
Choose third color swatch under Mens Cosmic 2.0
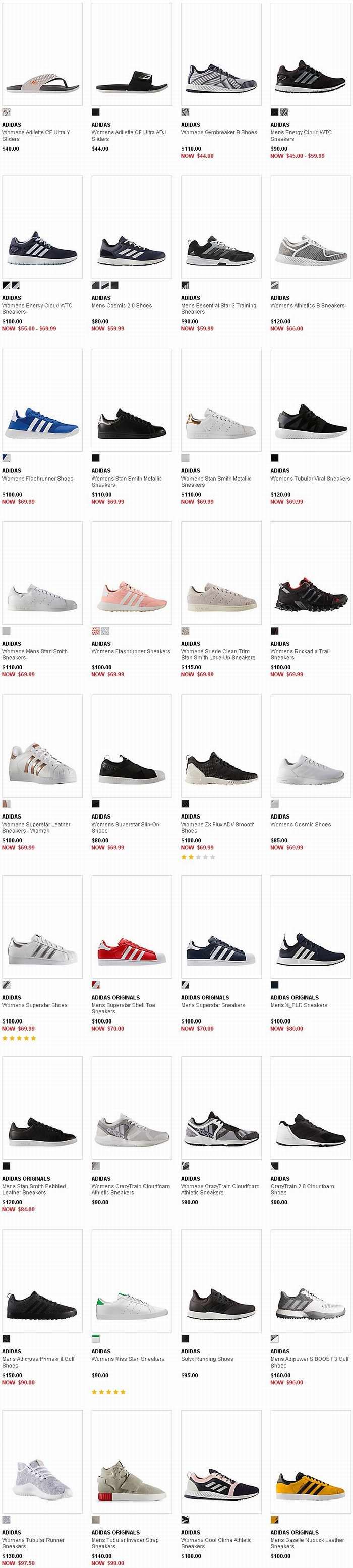(x=114, y=285)
